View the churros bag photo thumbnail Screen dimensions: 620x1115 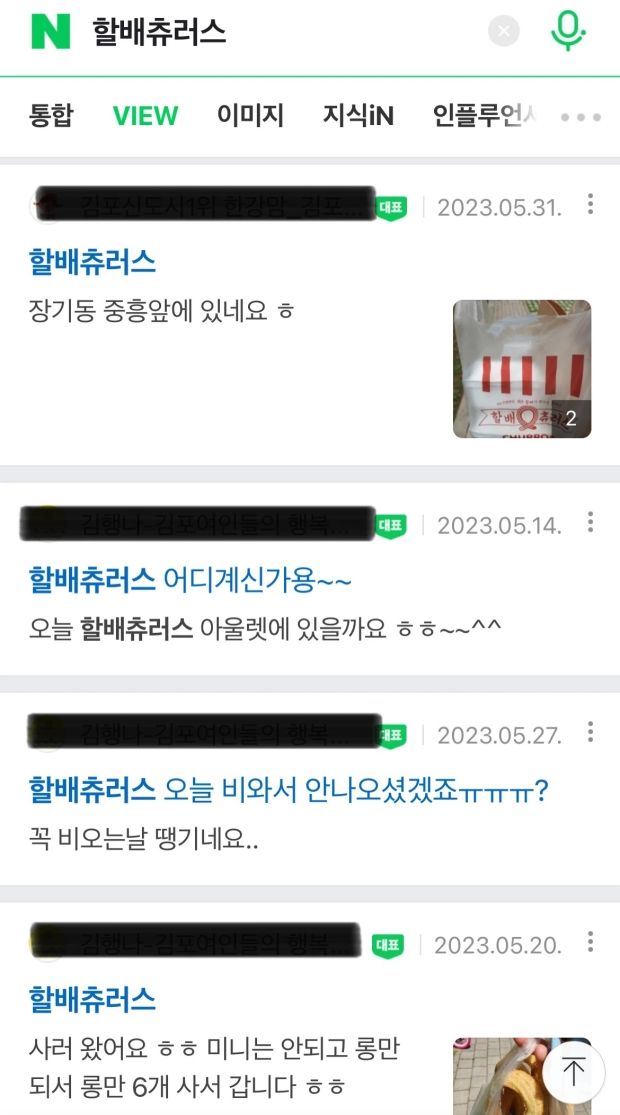point(522,368)
